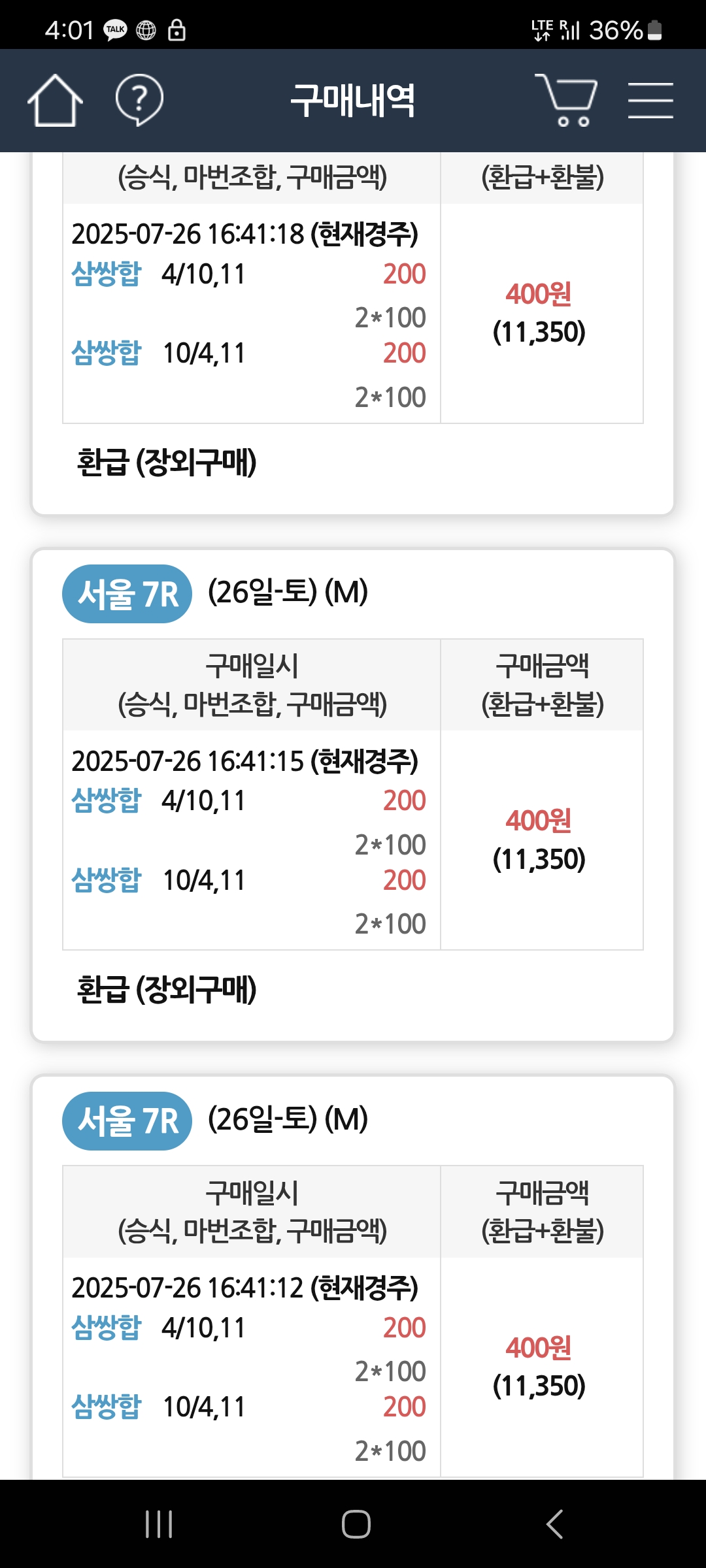Screen dimensions: 706x1568
Task: Go to the home icon in header
Action: point(55,100)
